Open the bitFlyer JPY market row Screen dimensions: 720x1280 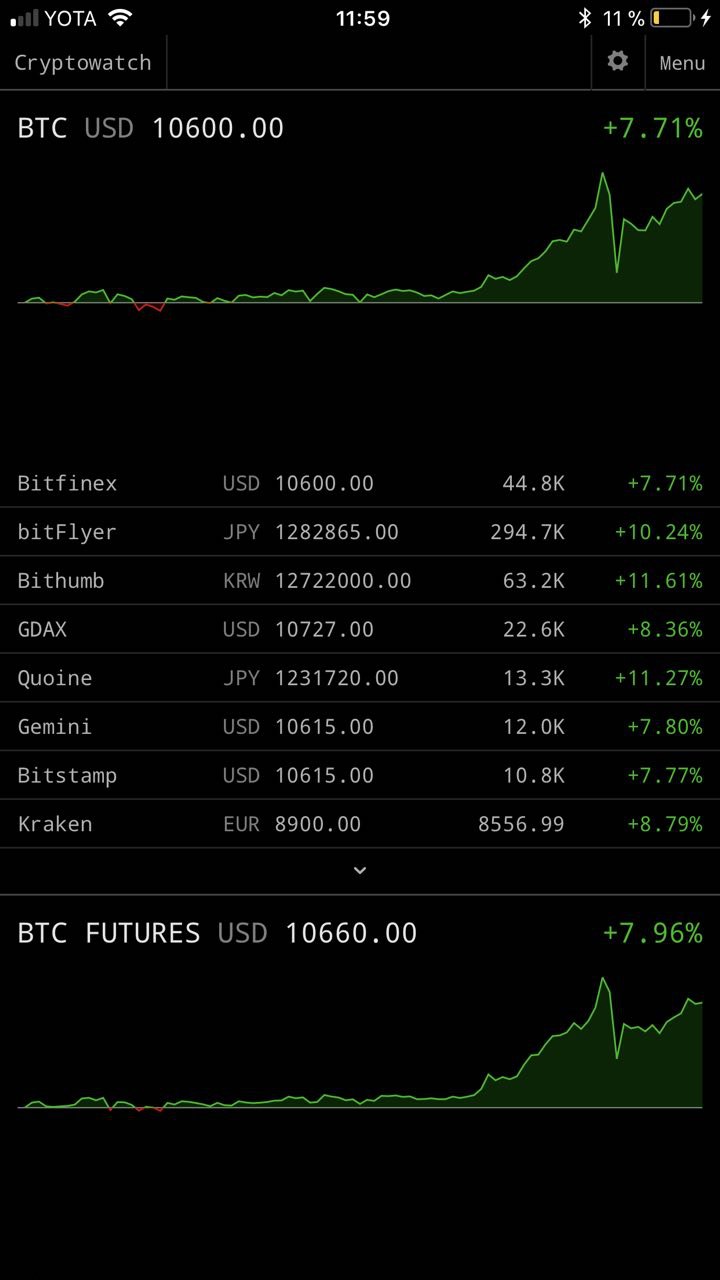(360, 532)
